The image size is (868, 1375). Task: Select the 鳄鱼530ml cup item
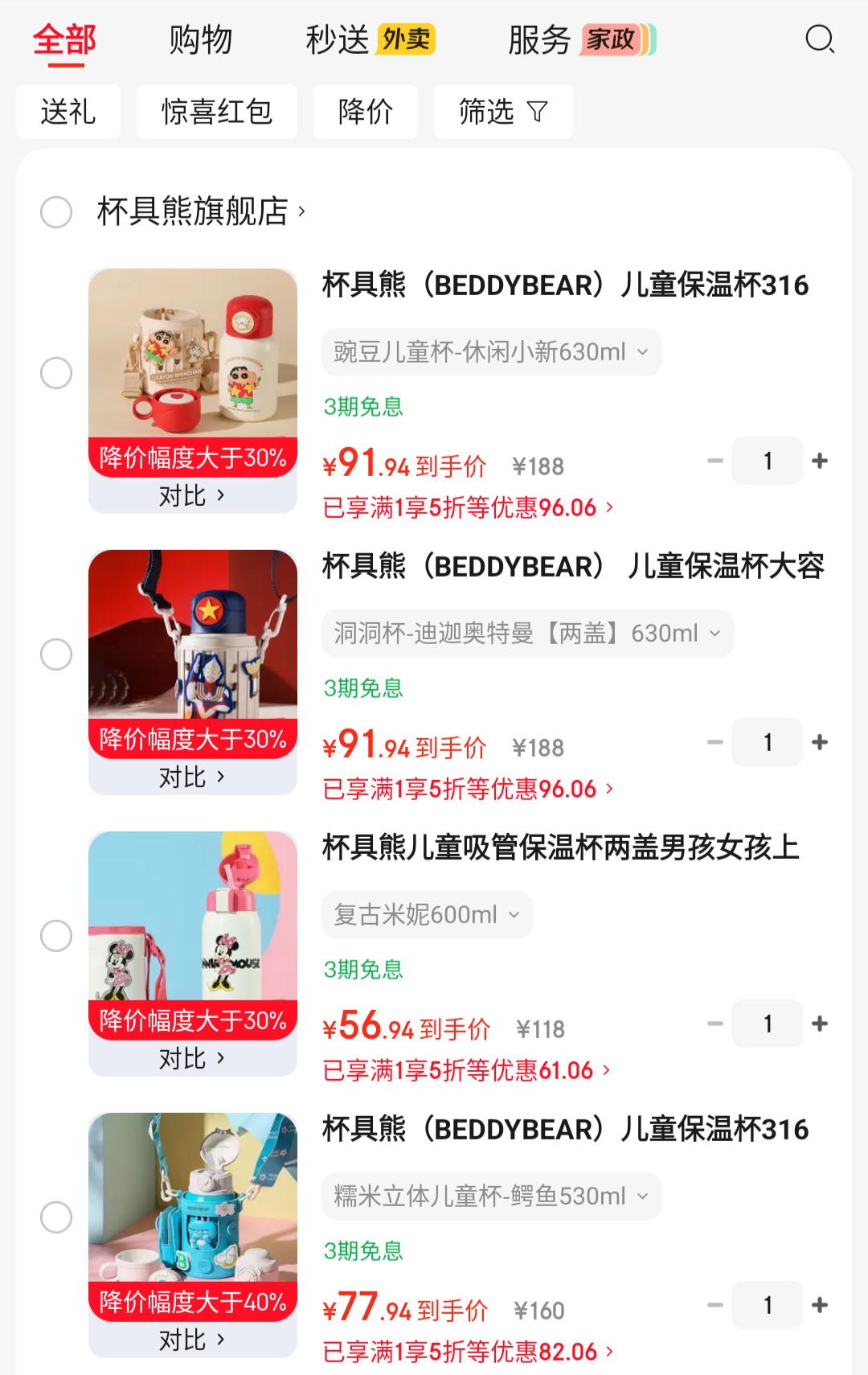[56, 1217]
